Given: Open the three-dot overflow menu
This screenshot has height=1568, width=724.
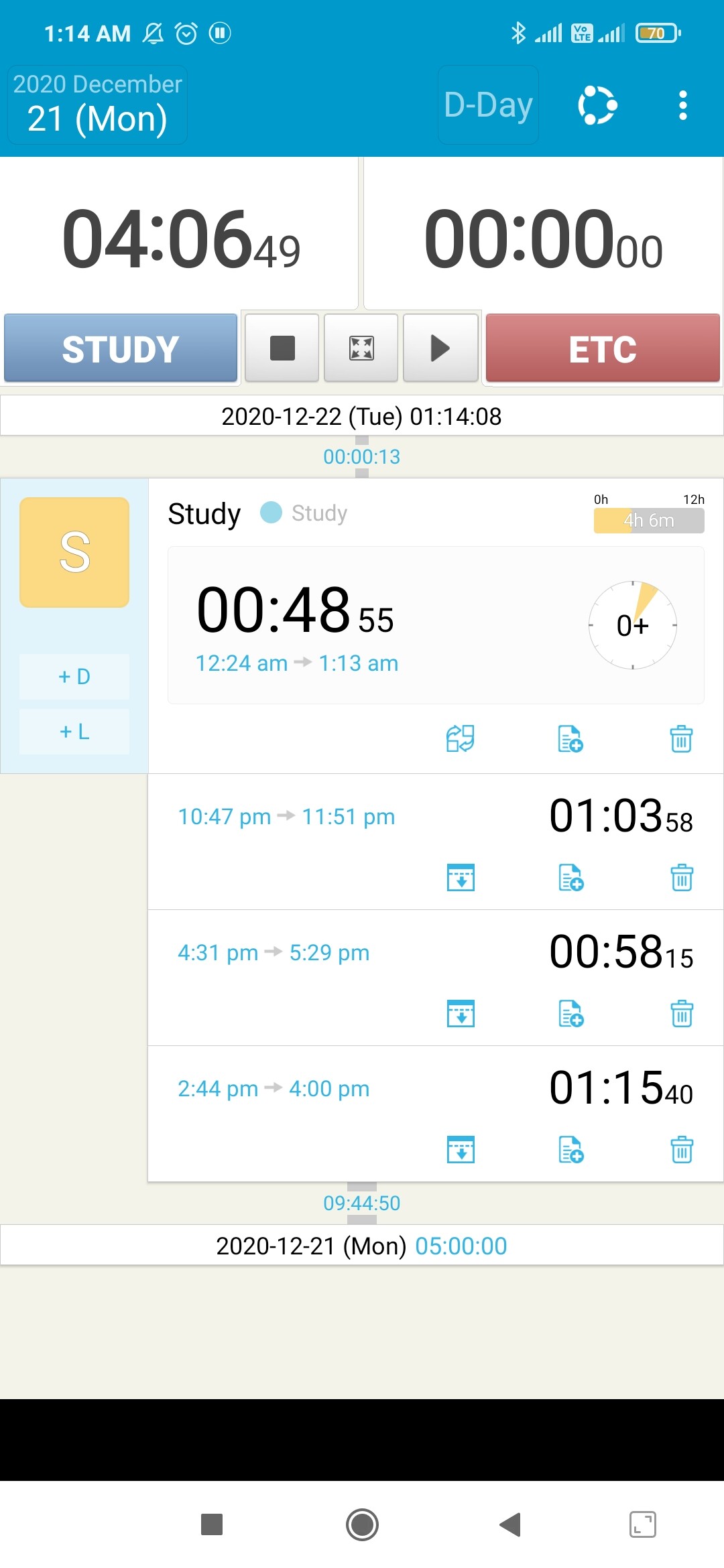Looking at the screenshot, I should [x=682, y=105].
